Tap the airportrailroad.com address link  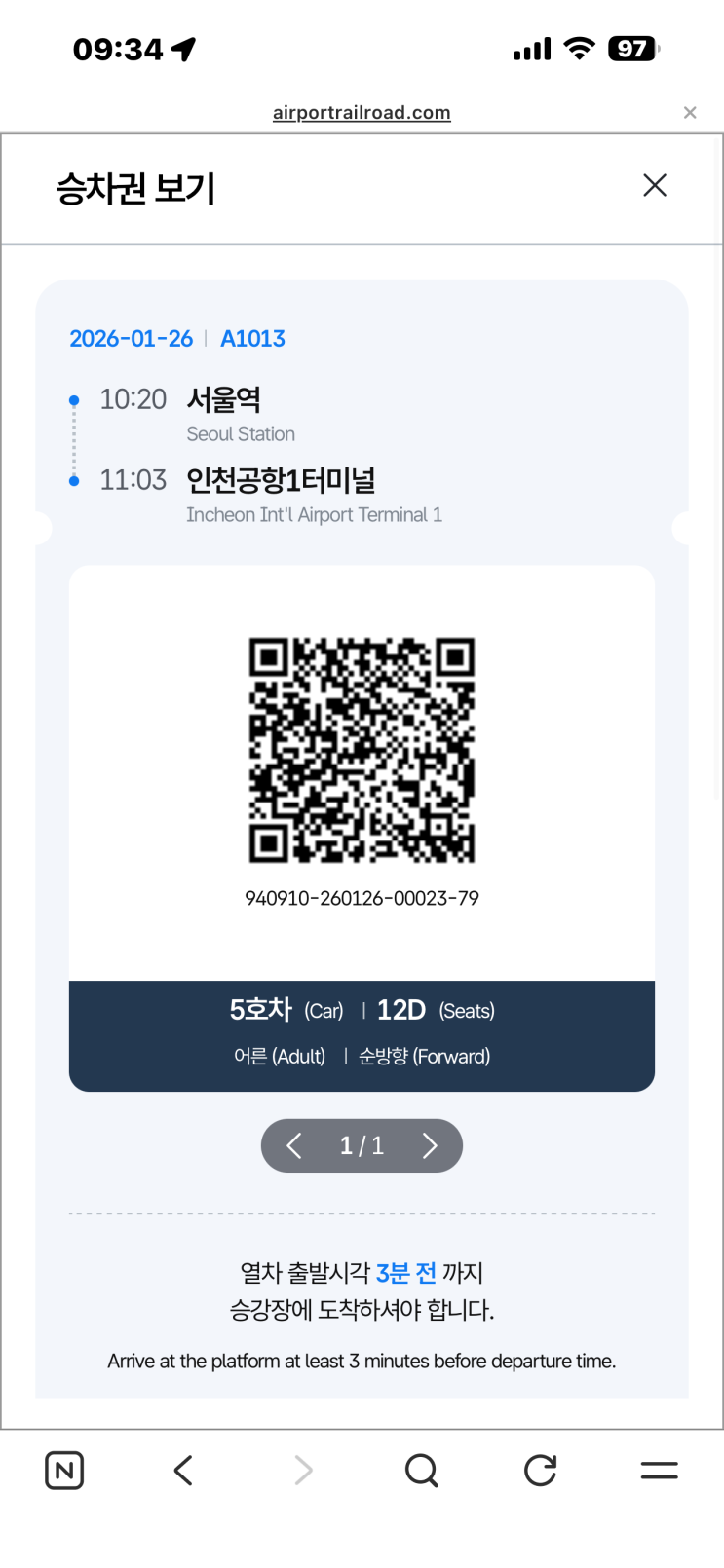[362, 113]
